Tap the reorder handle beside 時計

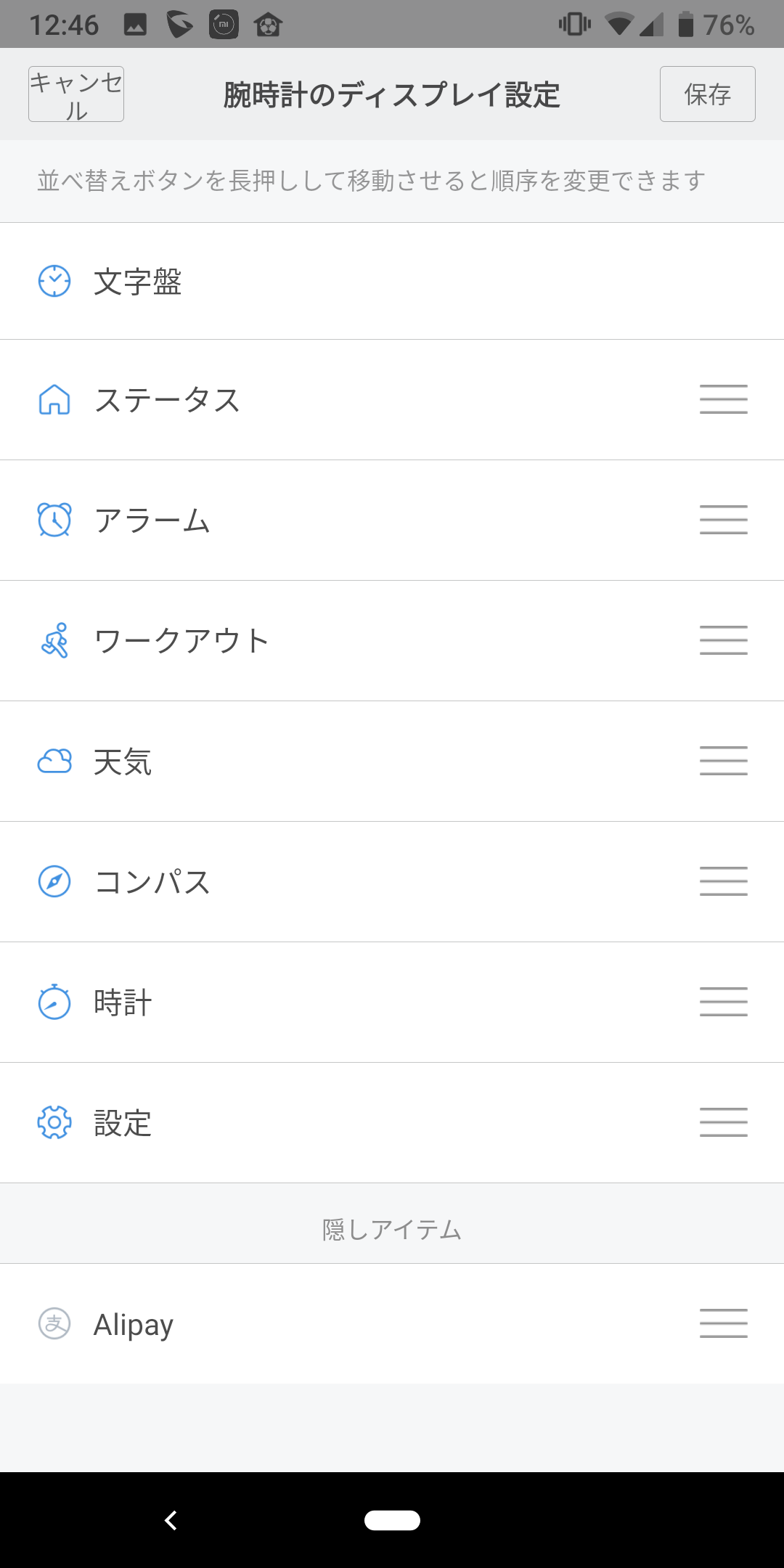point(724,1002)
